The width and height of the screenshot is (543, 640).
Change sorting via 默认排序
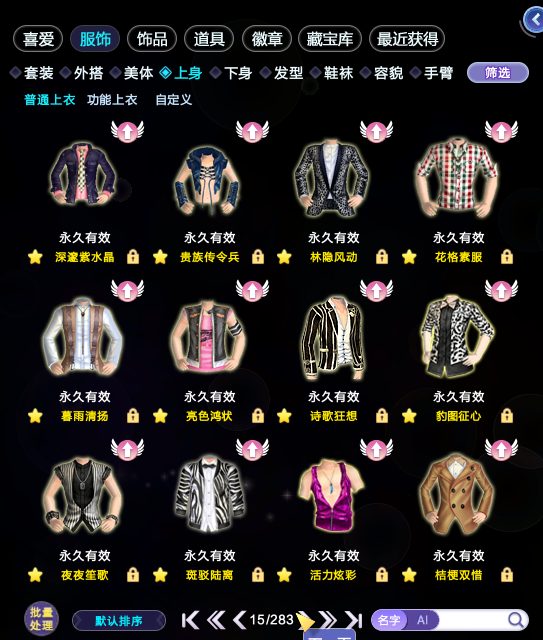pyautogui.click(x=119, y=621)
